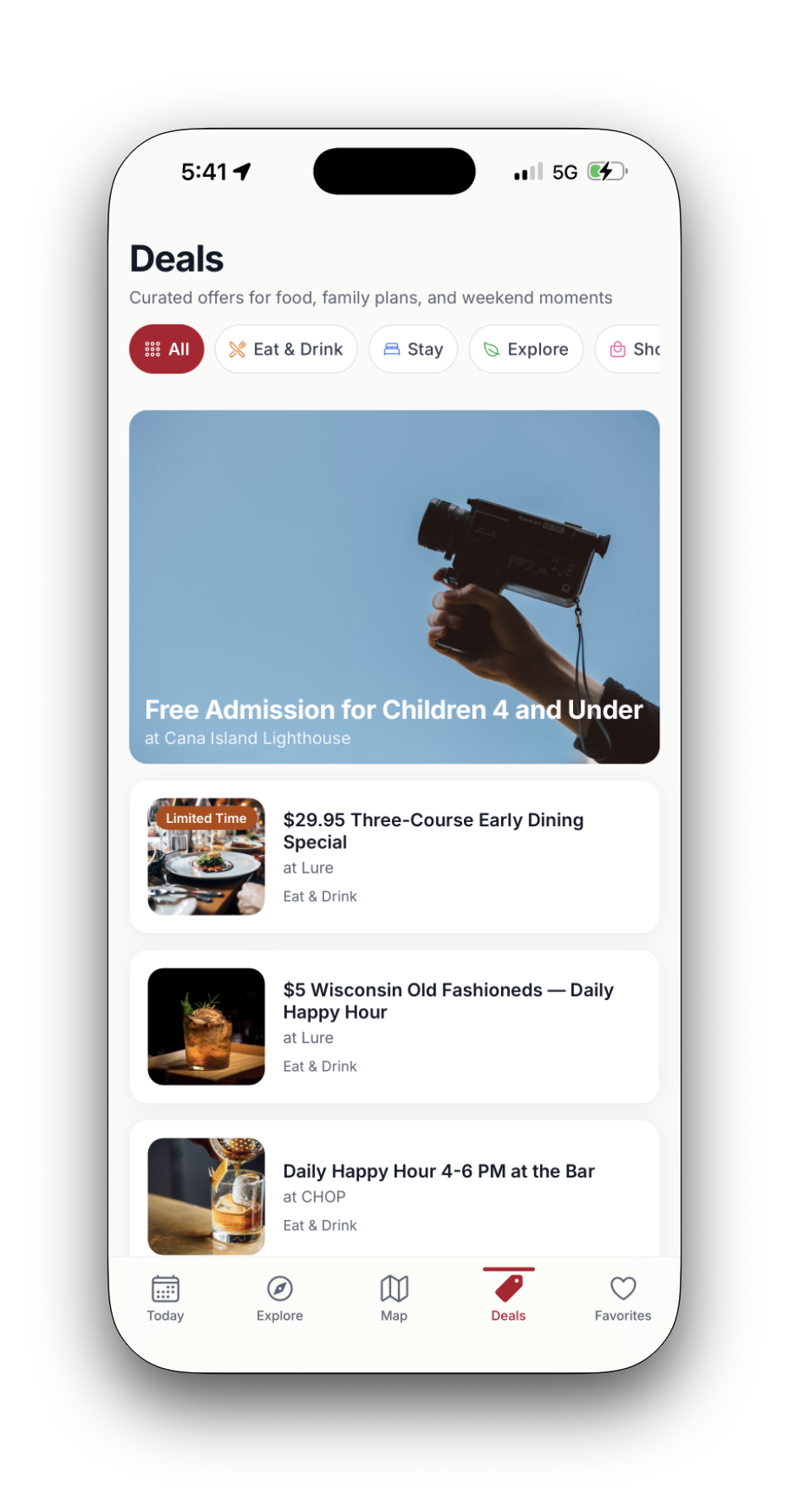Filter deals by Eat & Drink
Screen dimensions: 789x1512
(x=286, y=349)
